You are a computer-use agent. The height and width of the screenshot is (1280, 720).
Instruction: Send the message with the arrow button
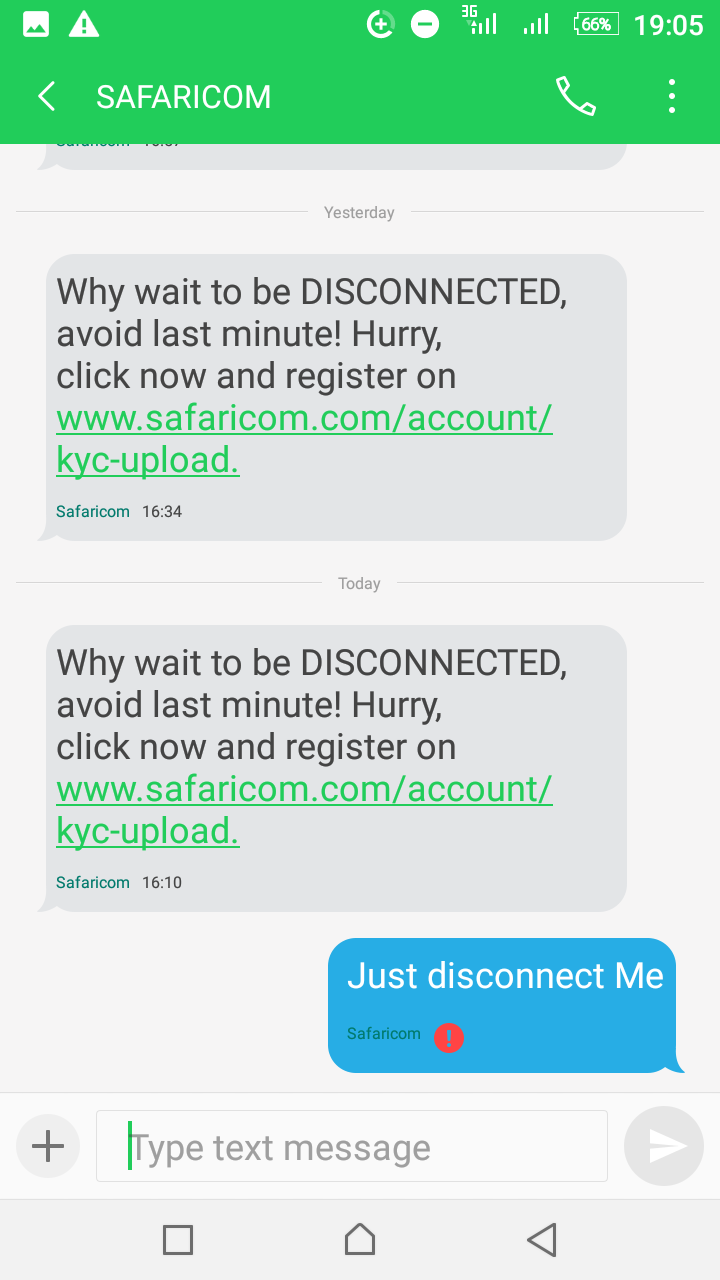coord(664,1146)
